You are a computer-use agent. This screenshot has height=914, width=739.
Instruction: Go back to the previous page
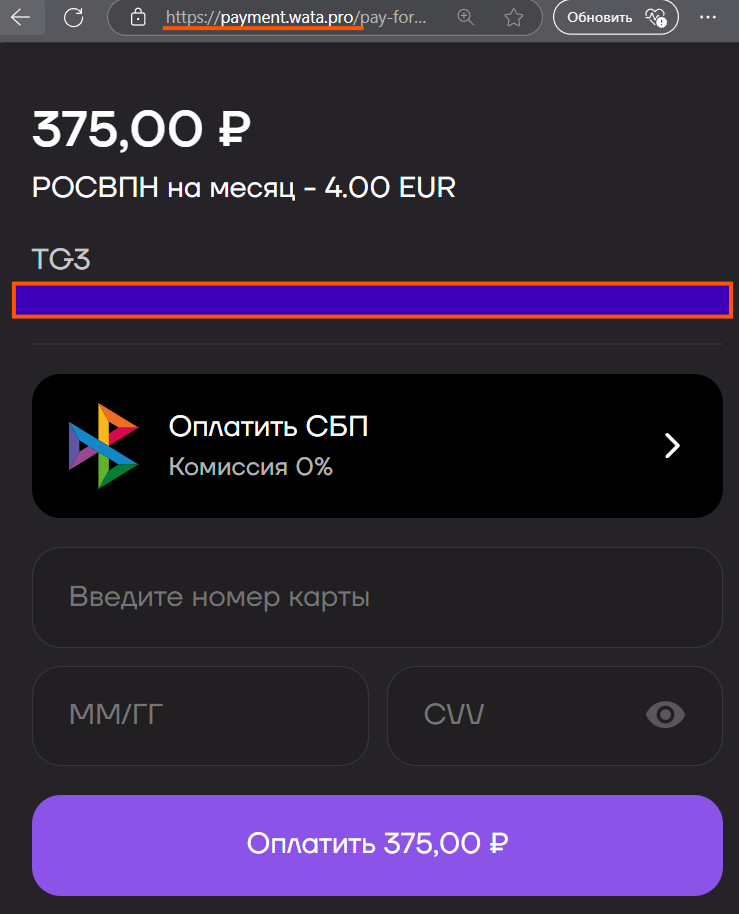pyautogui.click(x=20, y=17)
